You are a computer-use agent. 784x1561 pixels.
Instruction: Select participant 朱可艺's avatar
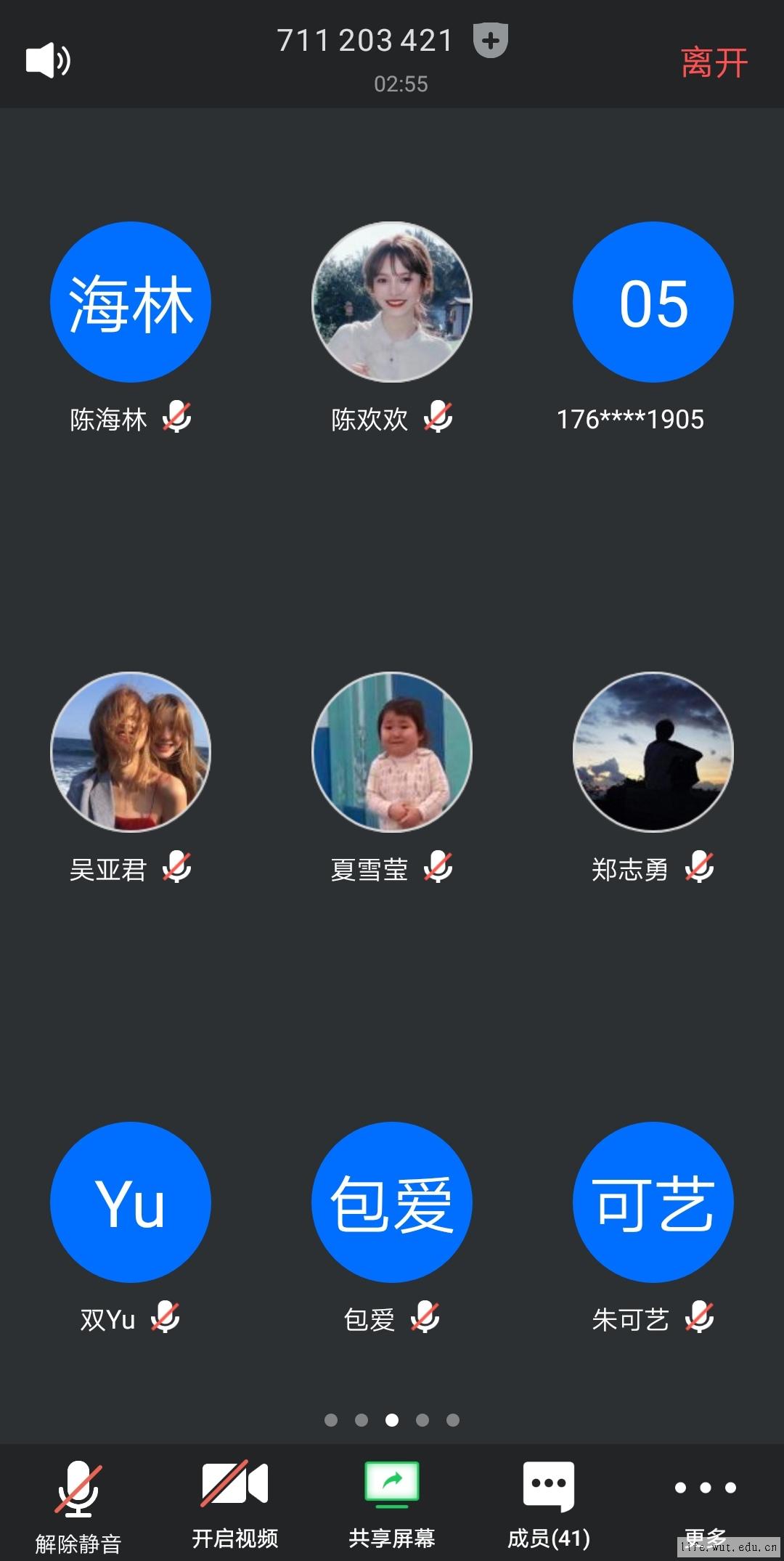click(x=653, y=1202)
